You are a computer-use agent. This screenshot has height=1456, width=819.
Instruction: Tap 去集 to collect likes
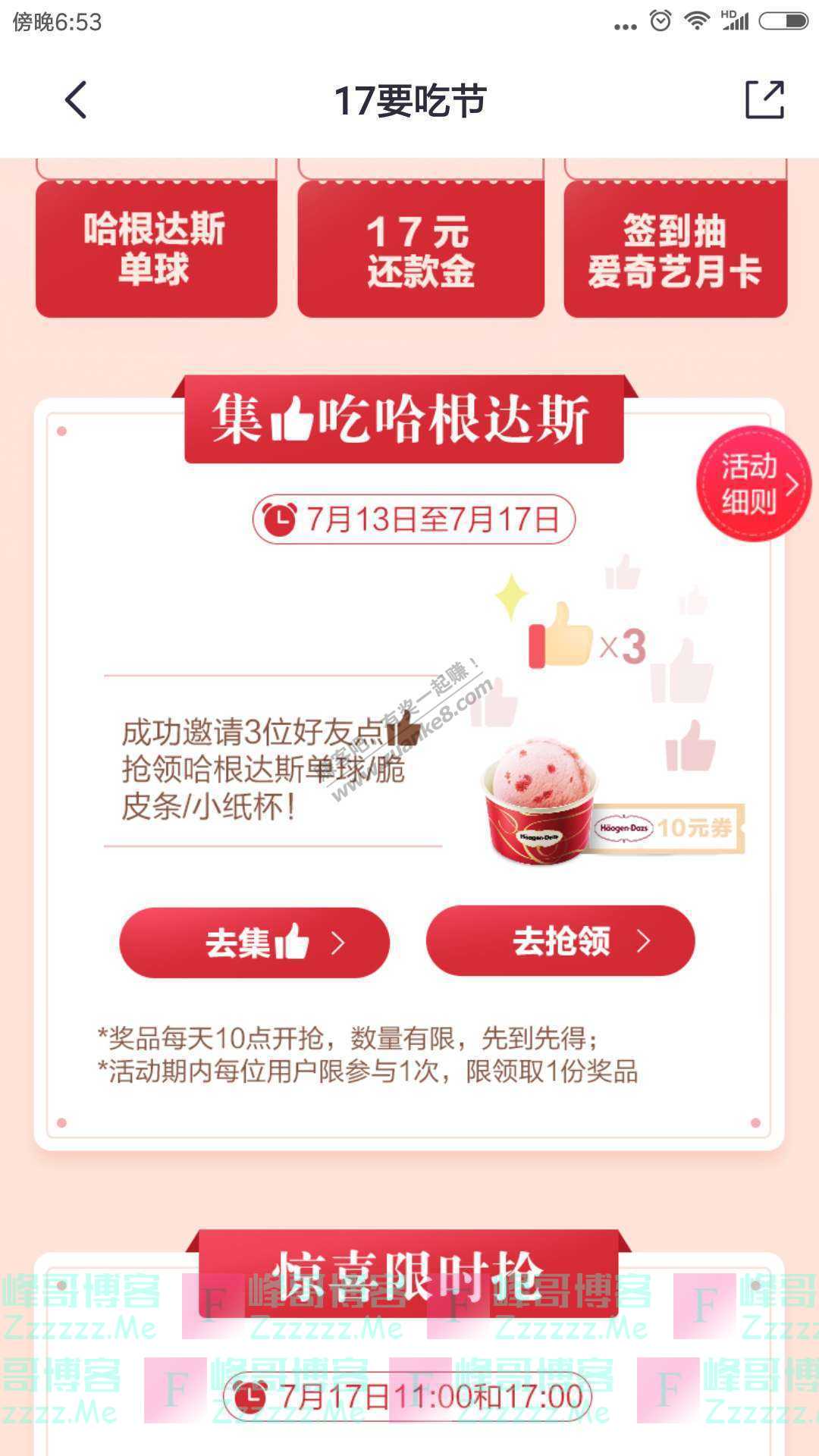click(255, 943)
